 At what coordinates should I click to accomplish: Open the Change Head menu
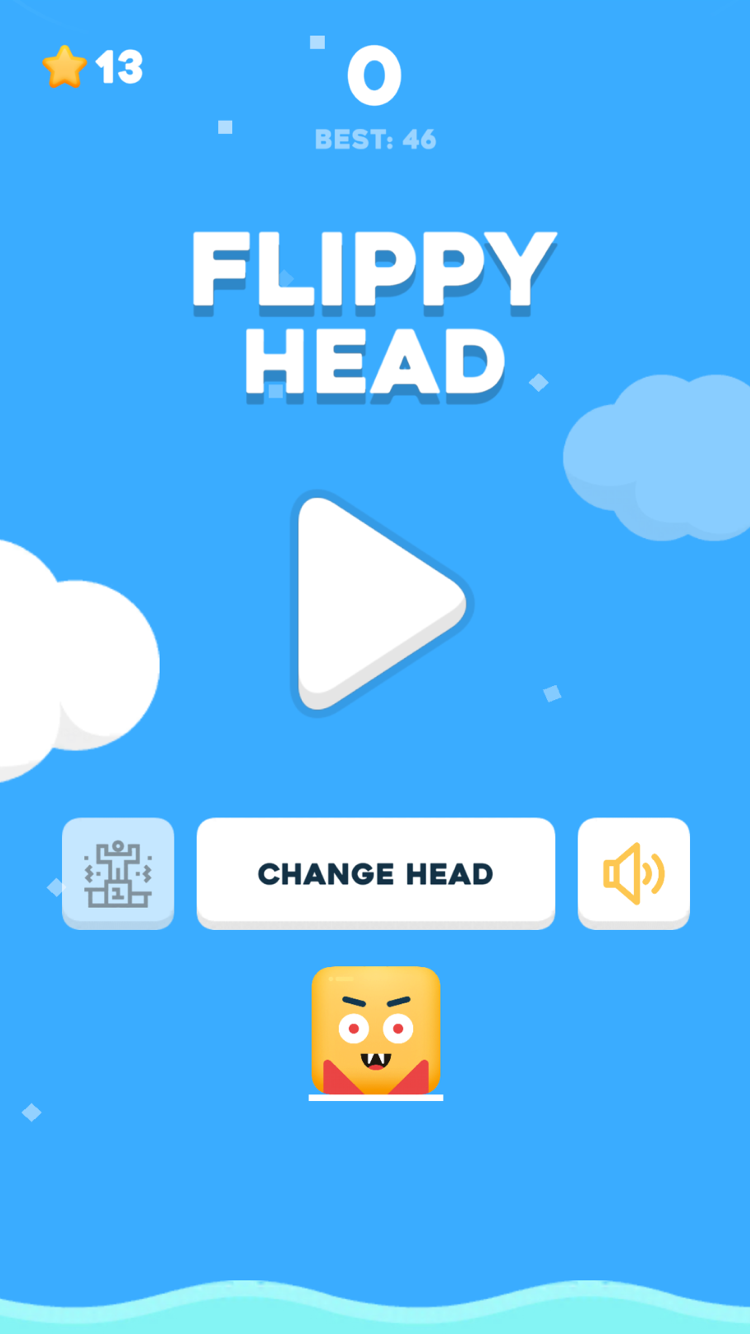(375, 873)
